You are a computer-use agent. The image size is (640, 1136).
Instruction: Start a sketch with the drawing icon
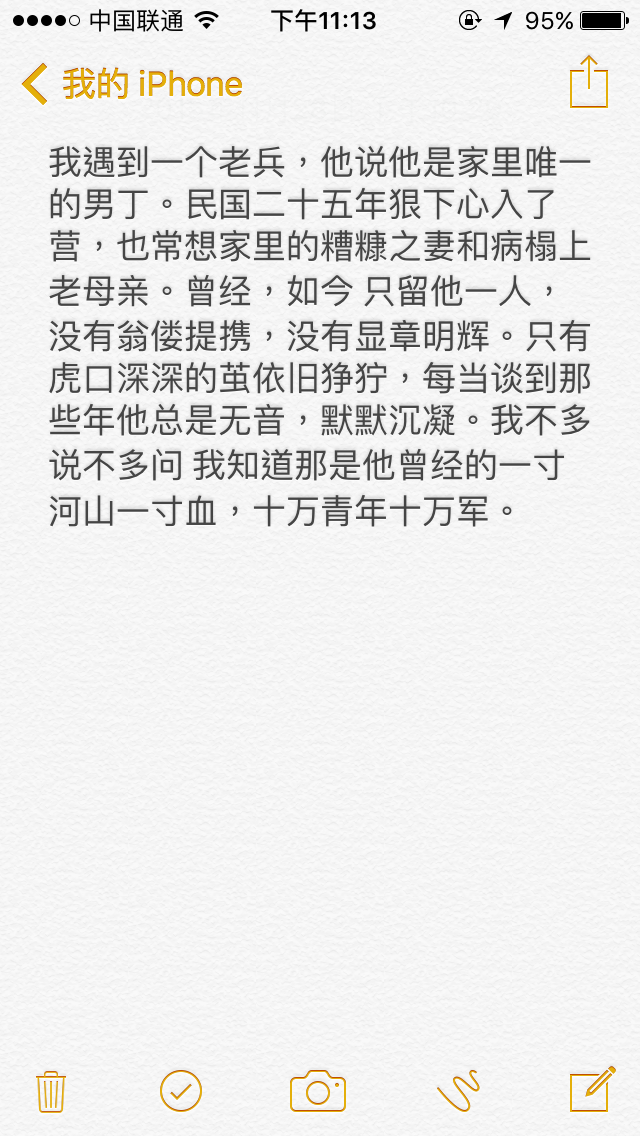click(459, 1090)
